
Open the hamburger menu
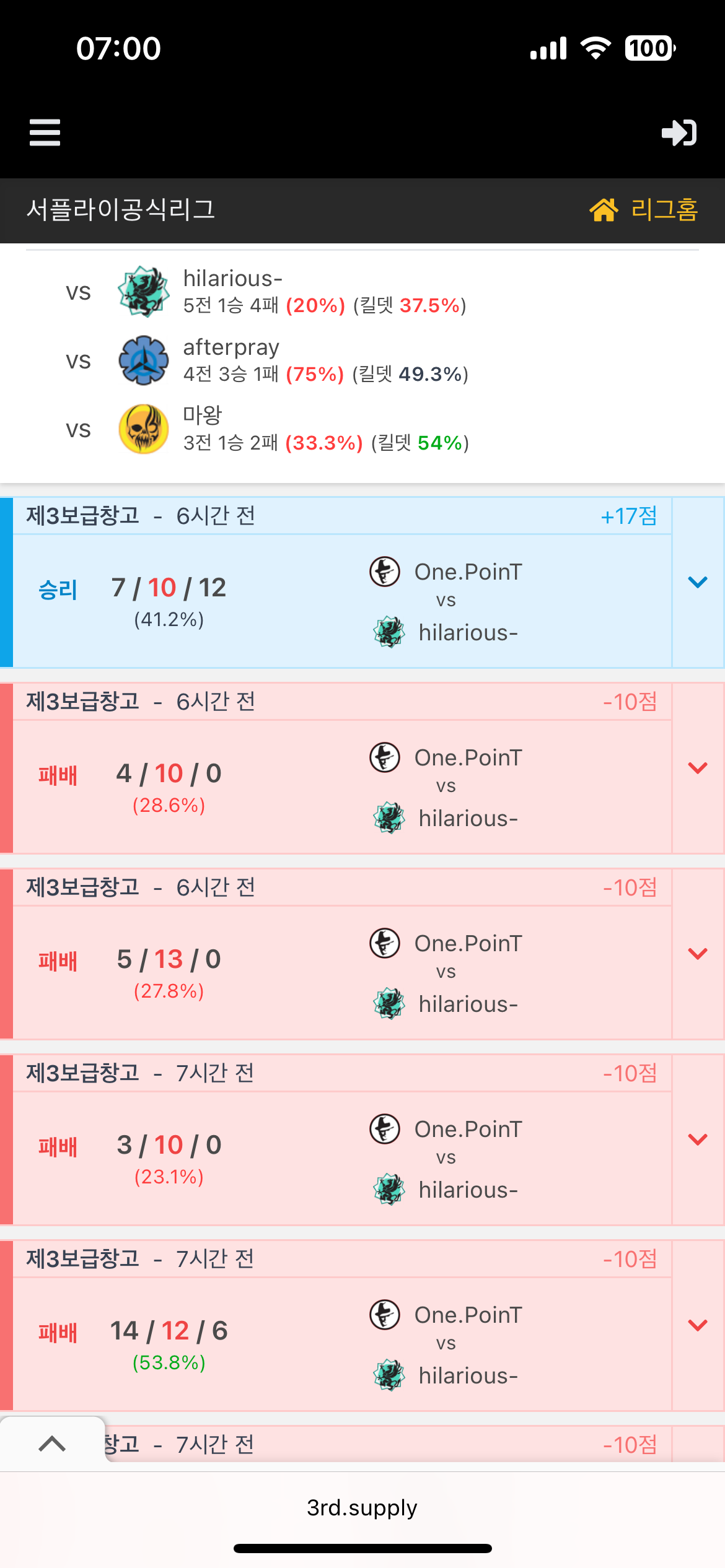45,133
